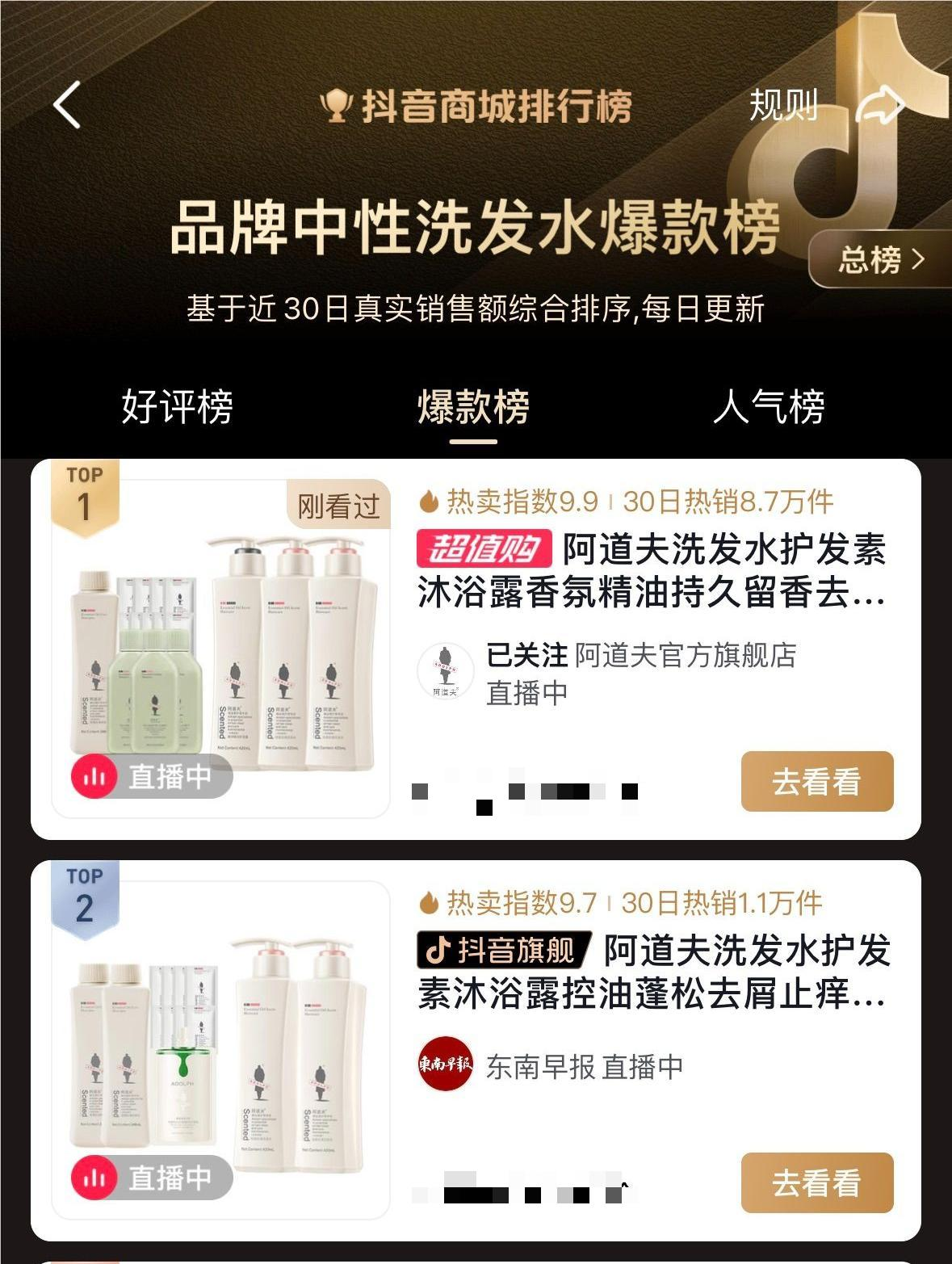Switch to the 人气榜 tab
The height and width of the screenshot is (1264, 952).
pos(768,405)
